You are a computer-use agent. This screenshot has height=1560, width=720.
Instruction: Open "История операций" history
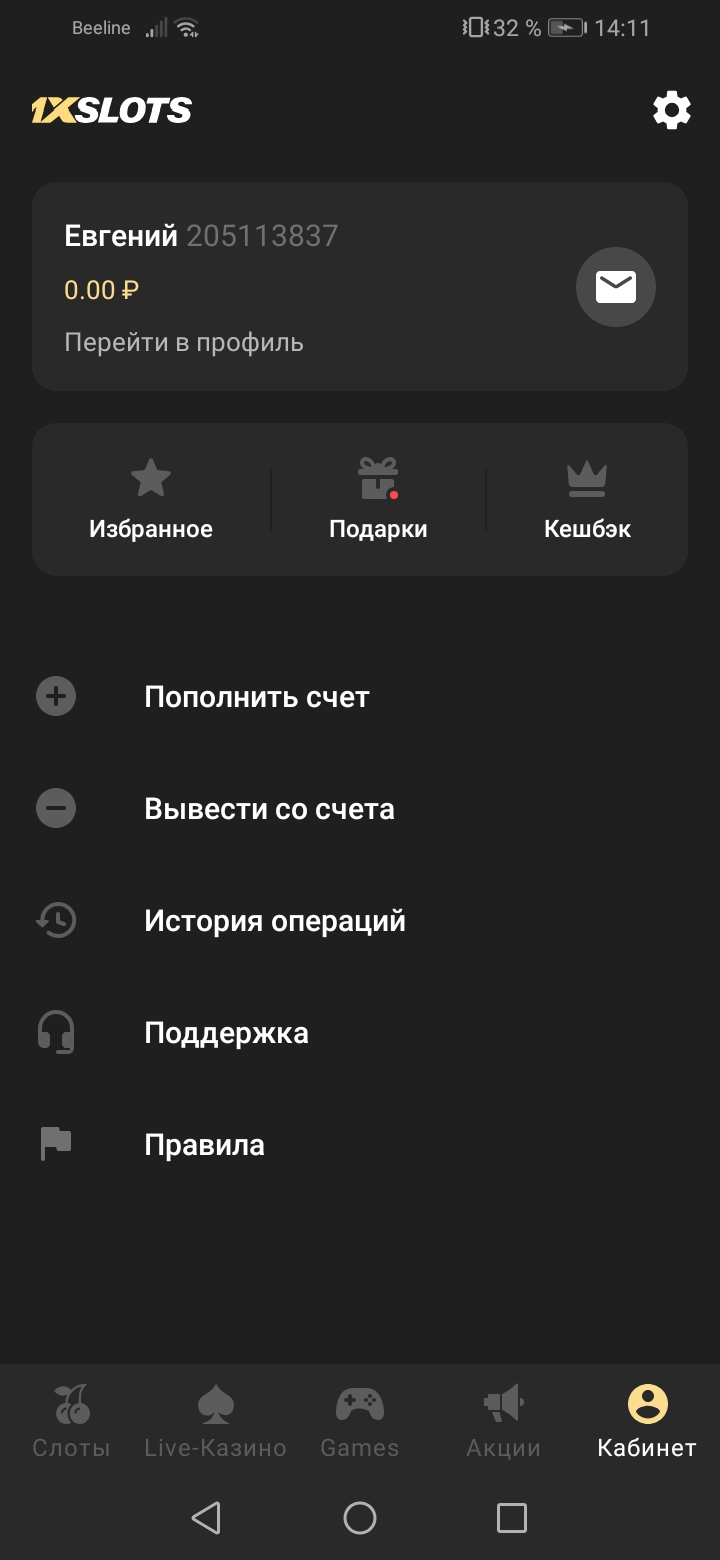[x=275, y=921]
